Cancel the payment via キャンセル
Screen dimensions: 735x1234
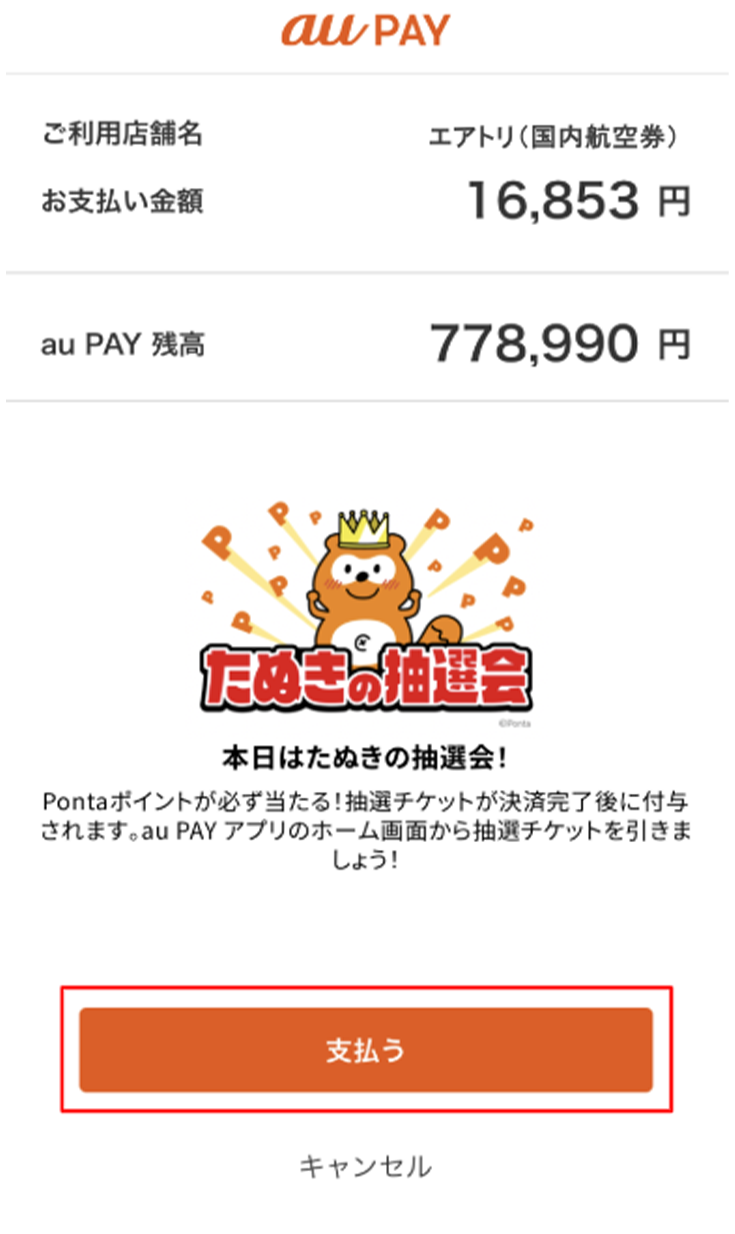(x=366, y=1166)
